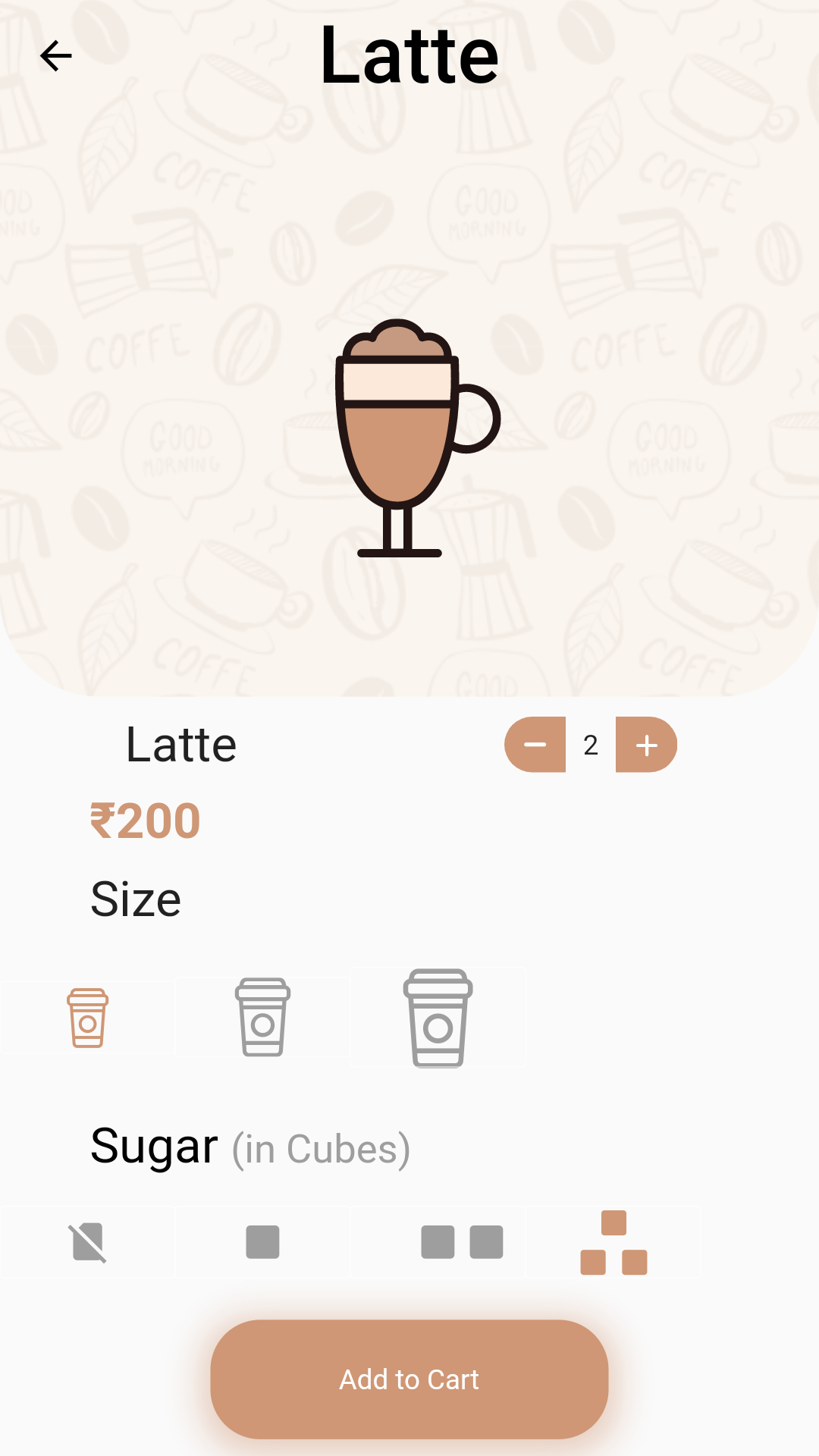Select the medium cup size
This screenshot has height=1456, width=819.
pos(262,1016)
